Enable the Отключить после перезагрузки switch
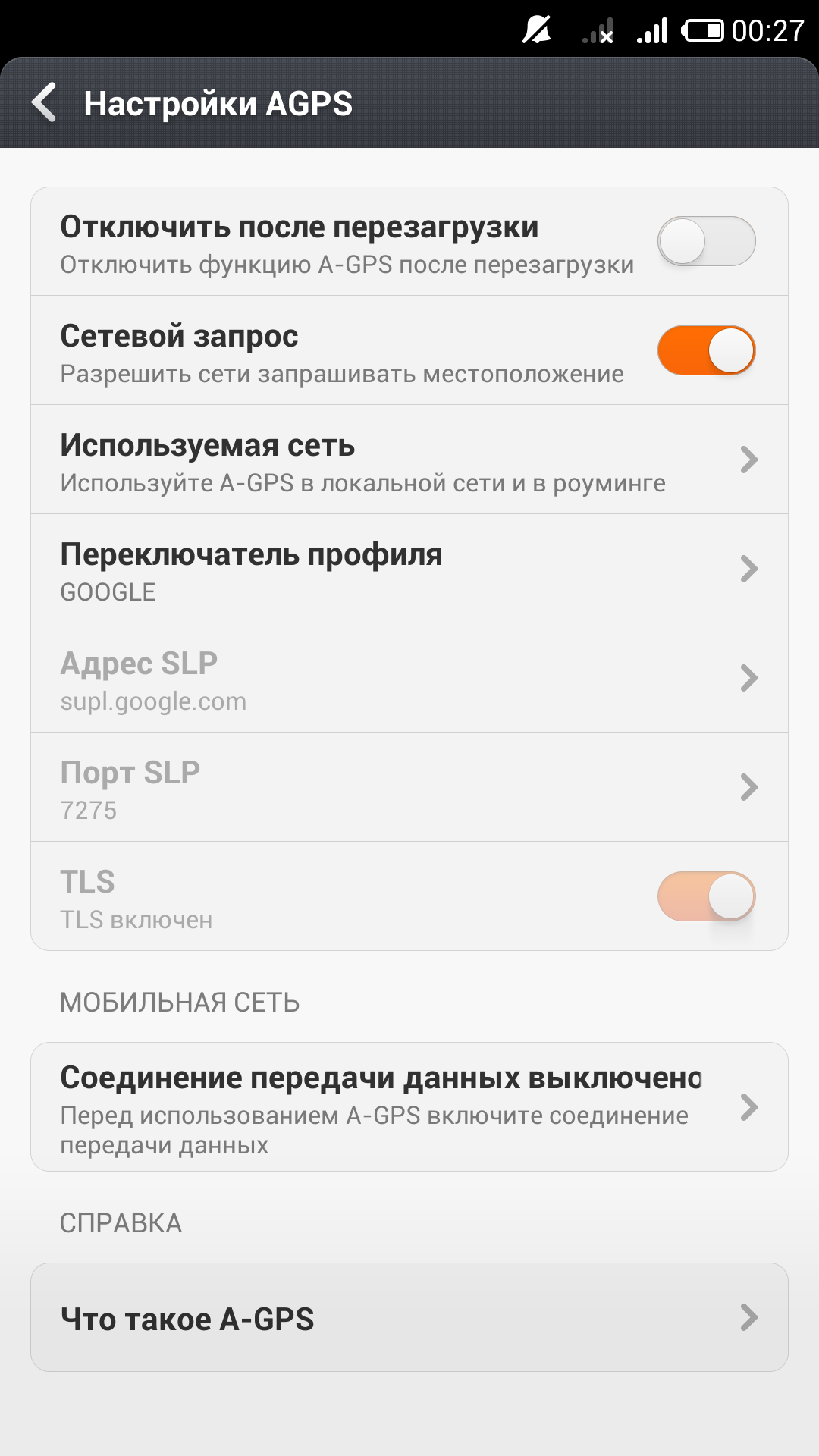Screen dimensions: 819x1456 point(706,241)
